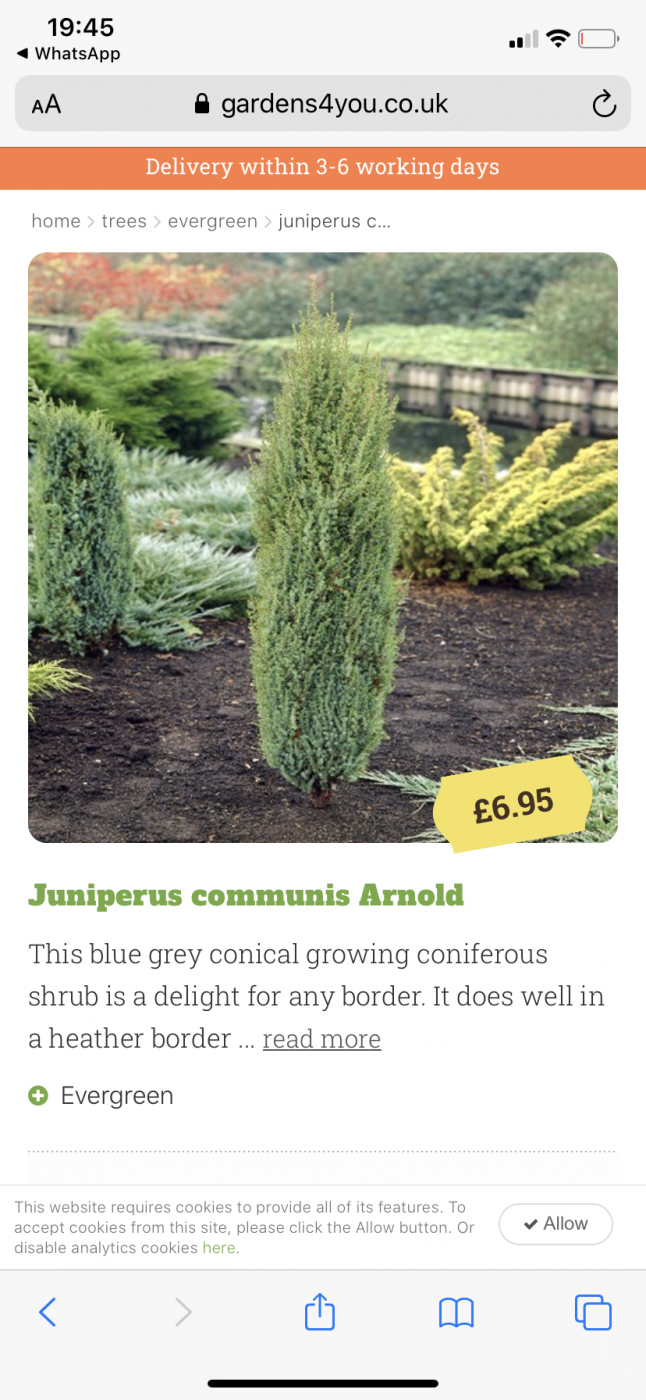Allow cookies on this site
This screenshot has height=1400, width=646.
[x=555, y=1224]
